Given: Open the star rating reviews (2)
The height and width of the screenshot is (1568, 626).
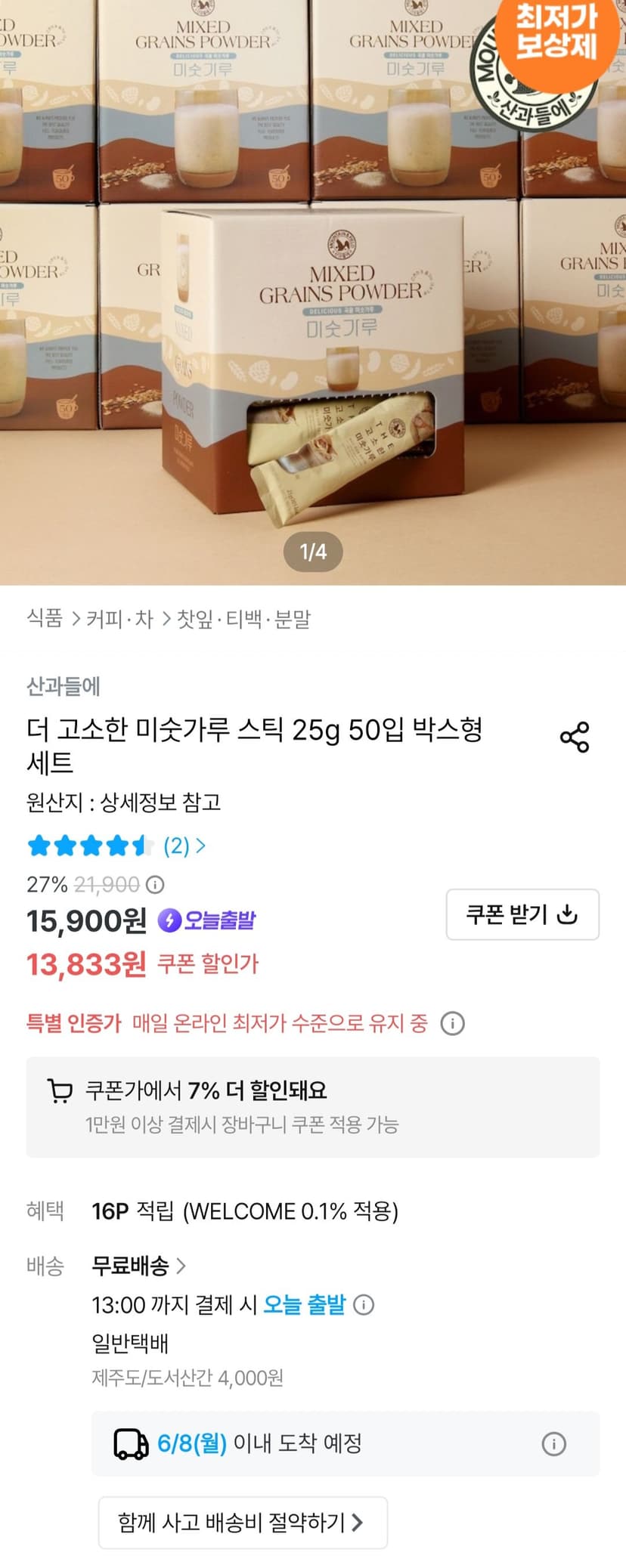Looking at the screenshot, I should pos(116,846).
